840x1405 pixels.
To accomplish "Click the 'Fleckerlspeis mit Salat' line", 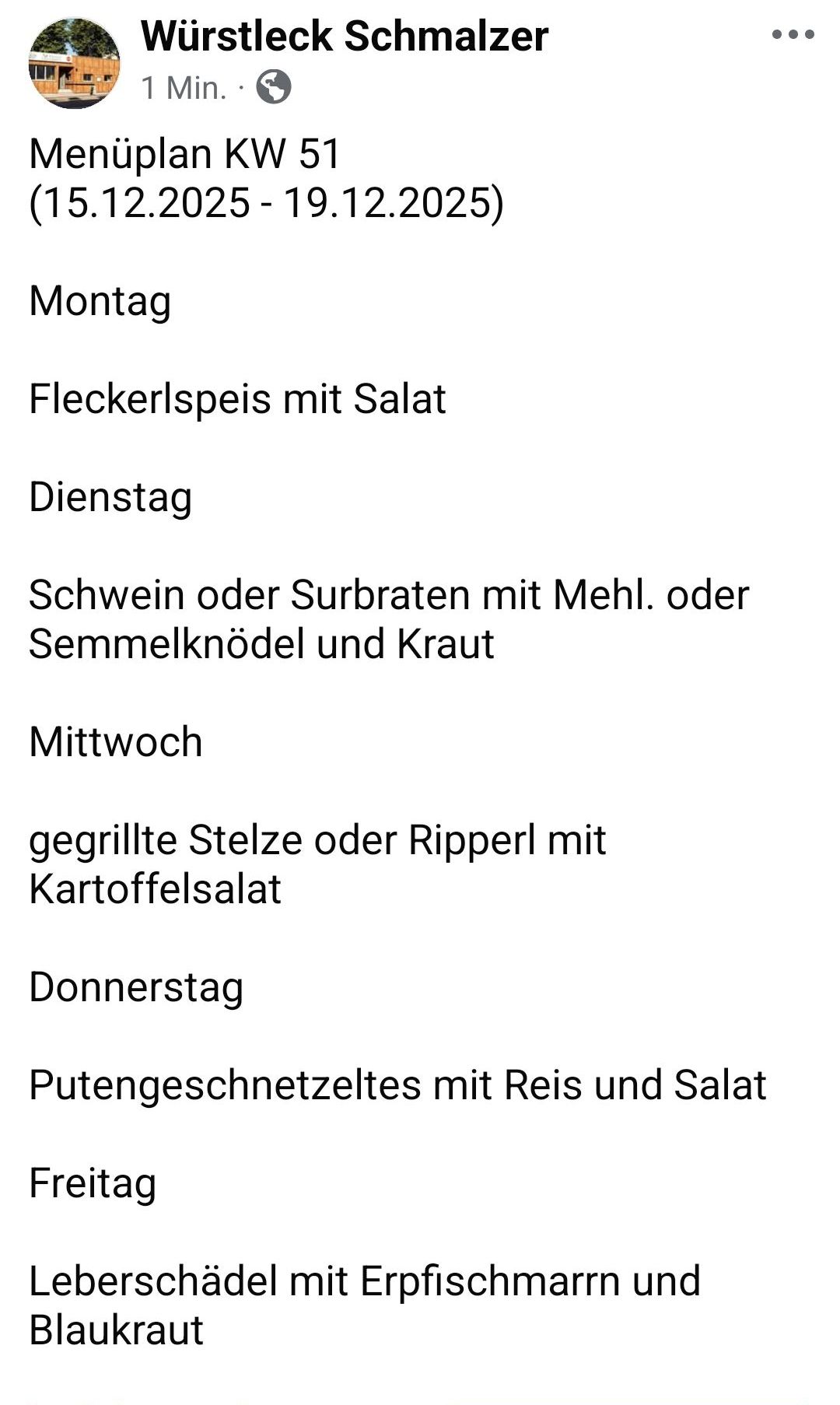I will click(x=237, y=399).
